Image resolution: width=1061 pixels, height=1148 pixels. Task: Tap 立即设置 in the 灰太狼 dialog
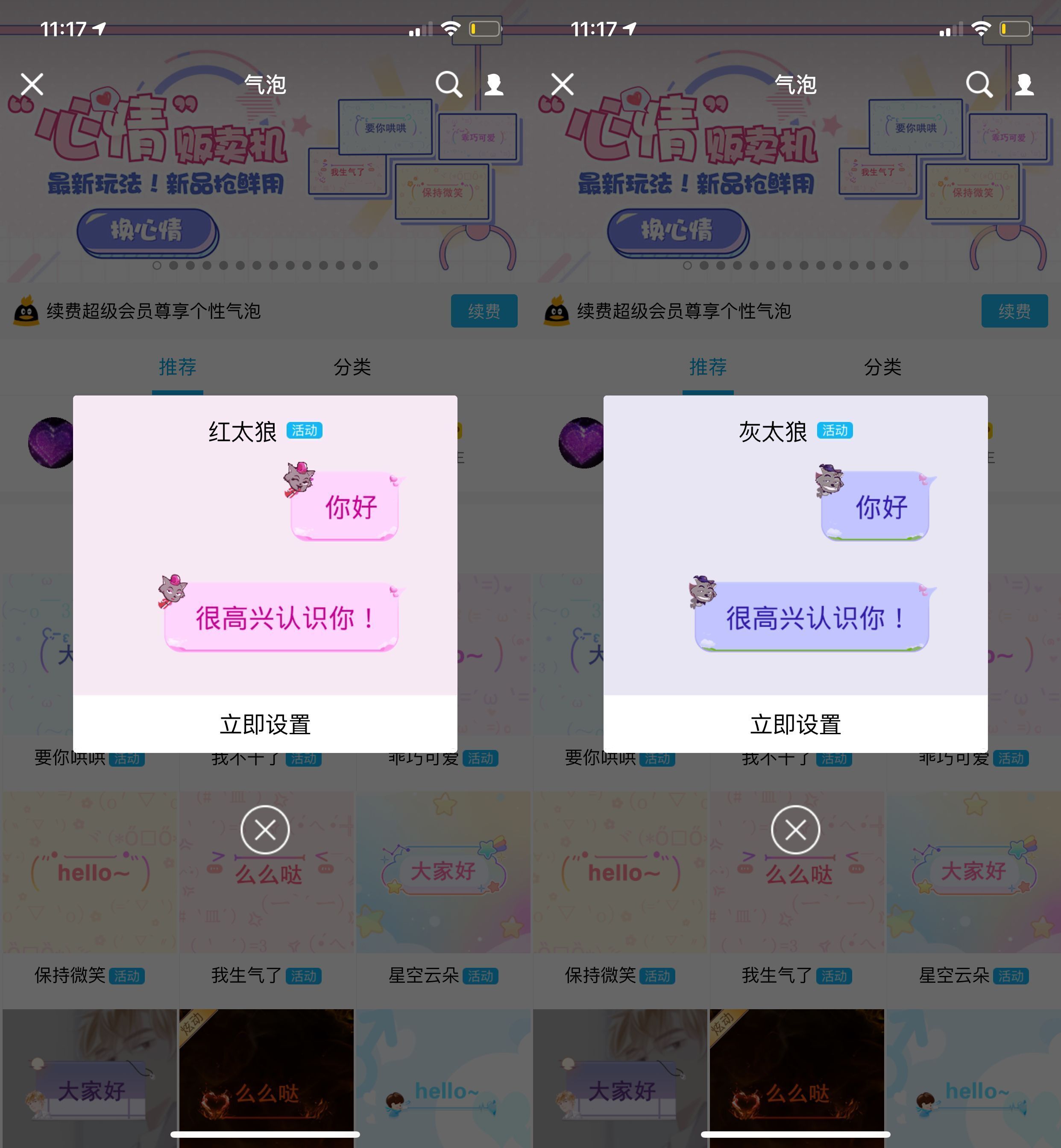(x=795, y=724)
